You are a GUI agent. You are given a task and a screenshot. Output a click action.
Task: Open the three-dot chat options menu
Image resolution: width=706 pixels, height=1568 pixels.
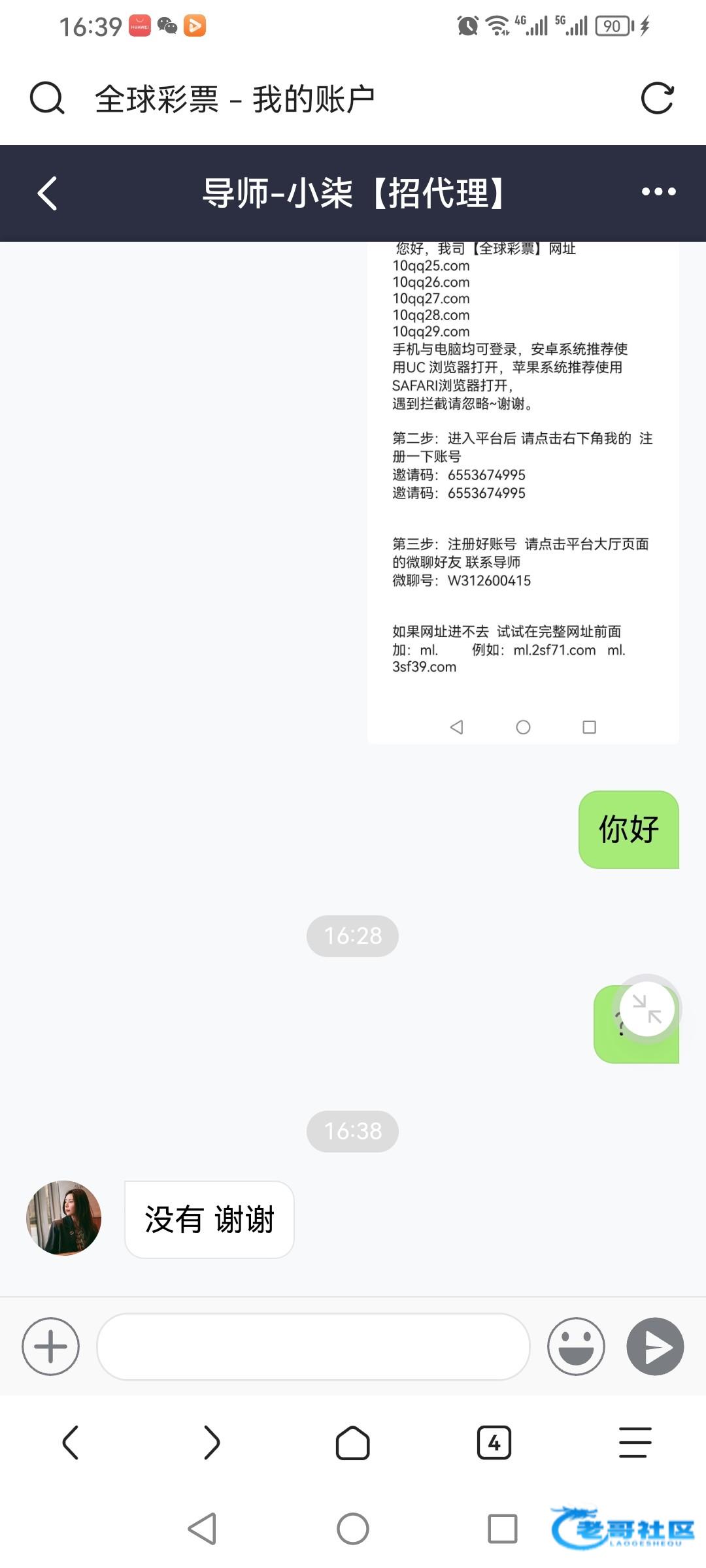point(658,192)
